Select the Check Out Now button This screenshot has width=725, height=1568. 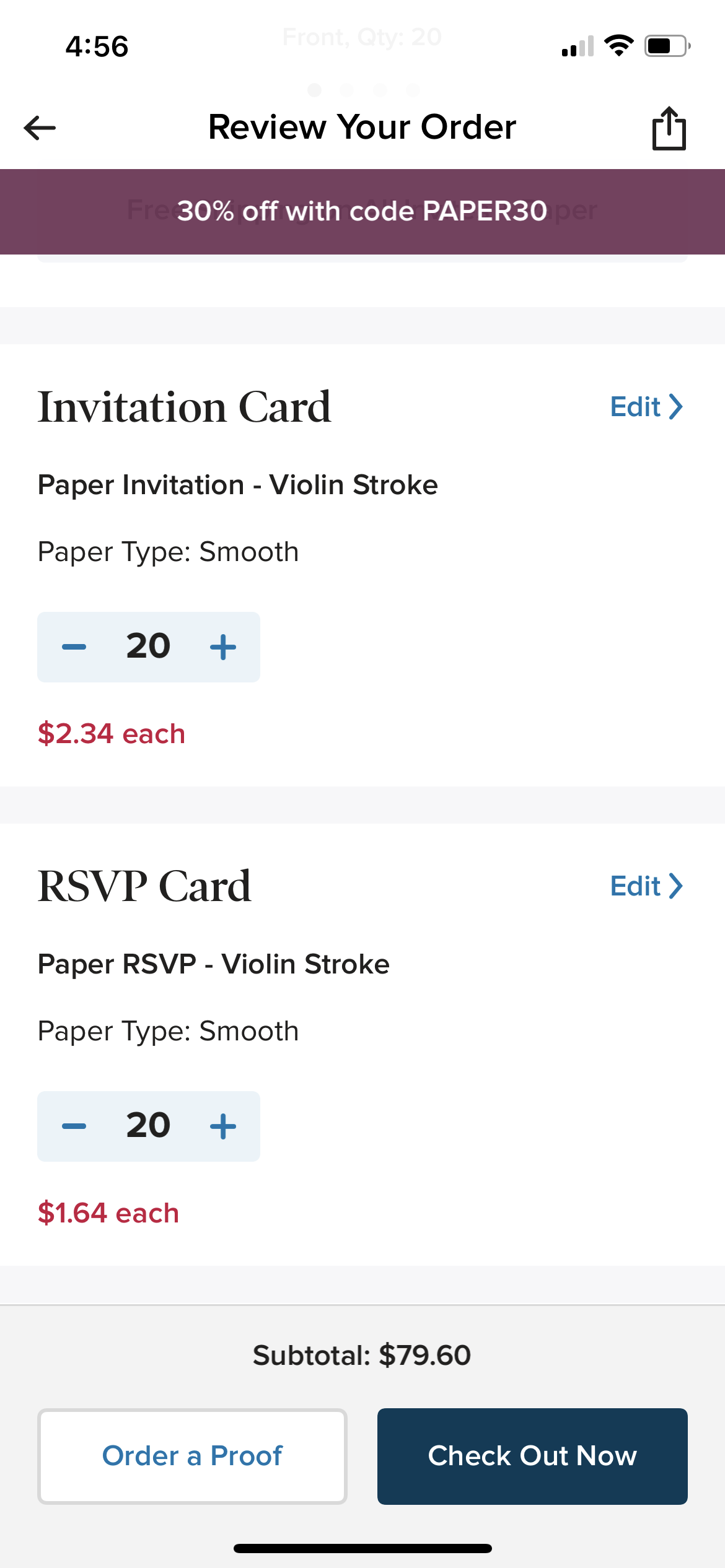(532, 1456)
